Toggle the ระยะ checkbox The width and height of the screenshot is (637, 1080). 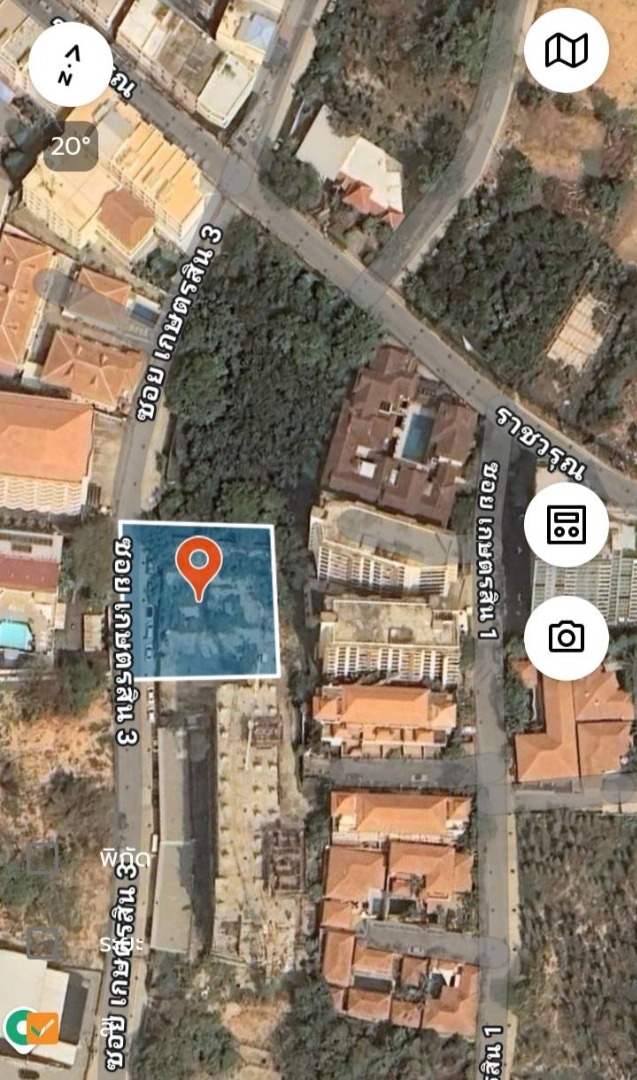point(43,942)
